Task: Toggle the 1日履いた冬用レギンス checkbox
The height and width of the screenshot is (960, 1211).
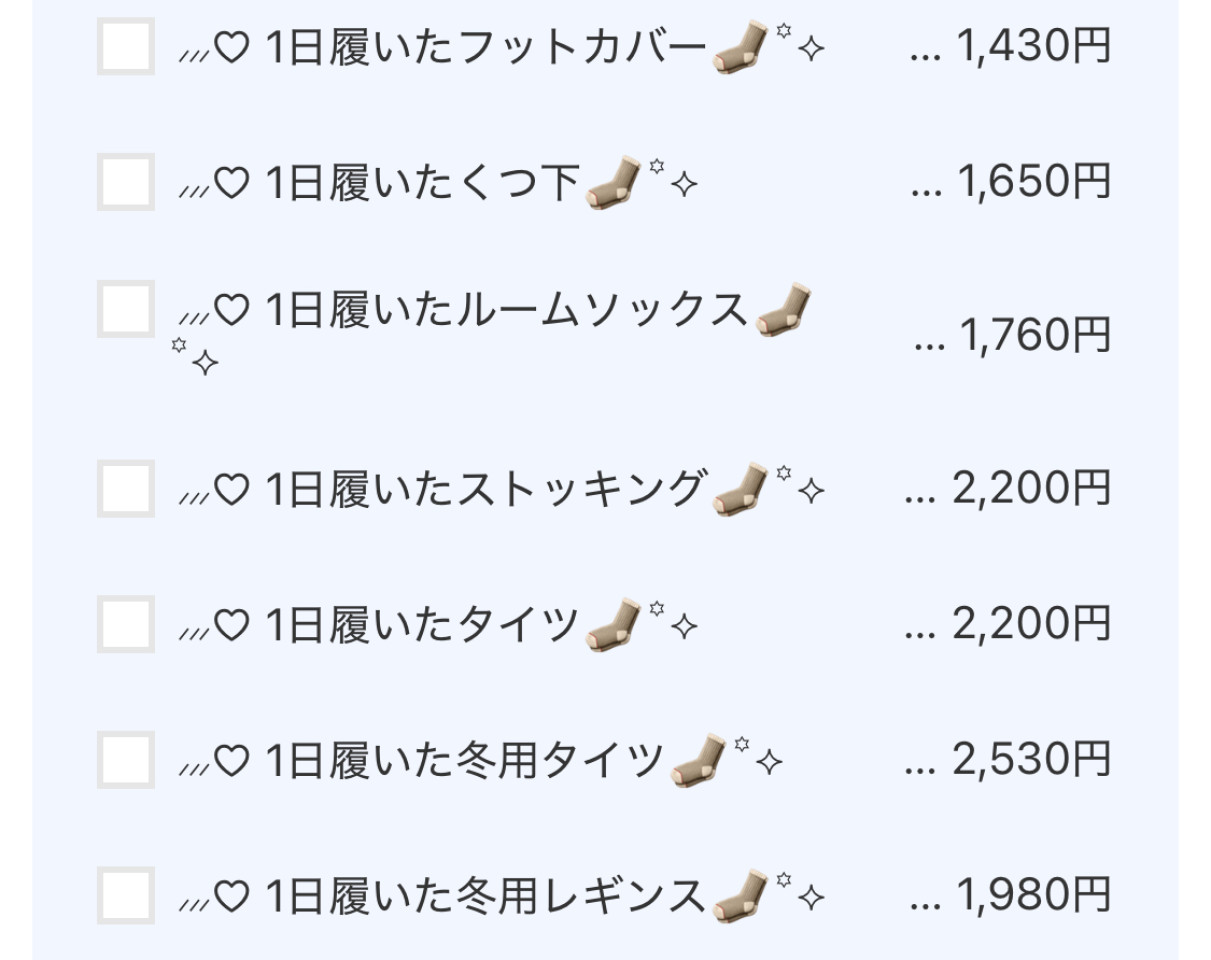Action: [126, 895]
